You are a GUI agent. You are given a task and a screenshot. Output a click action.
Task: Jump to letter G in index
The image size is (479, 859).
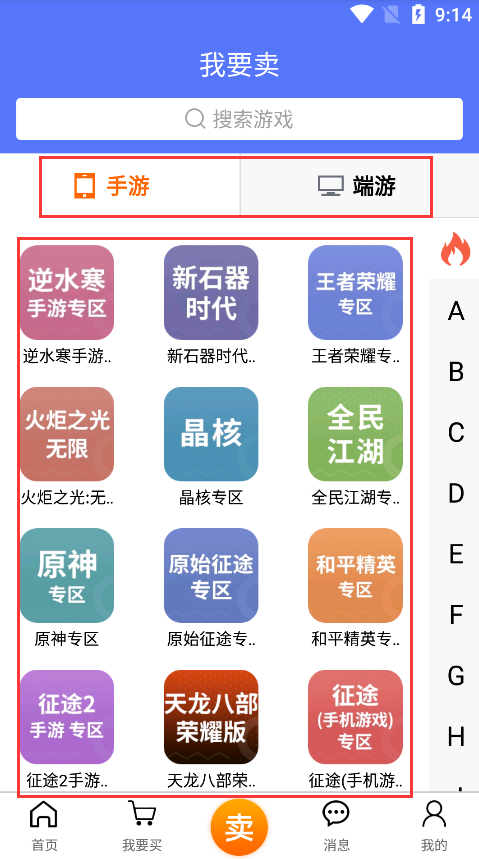[x=456, y=675]
